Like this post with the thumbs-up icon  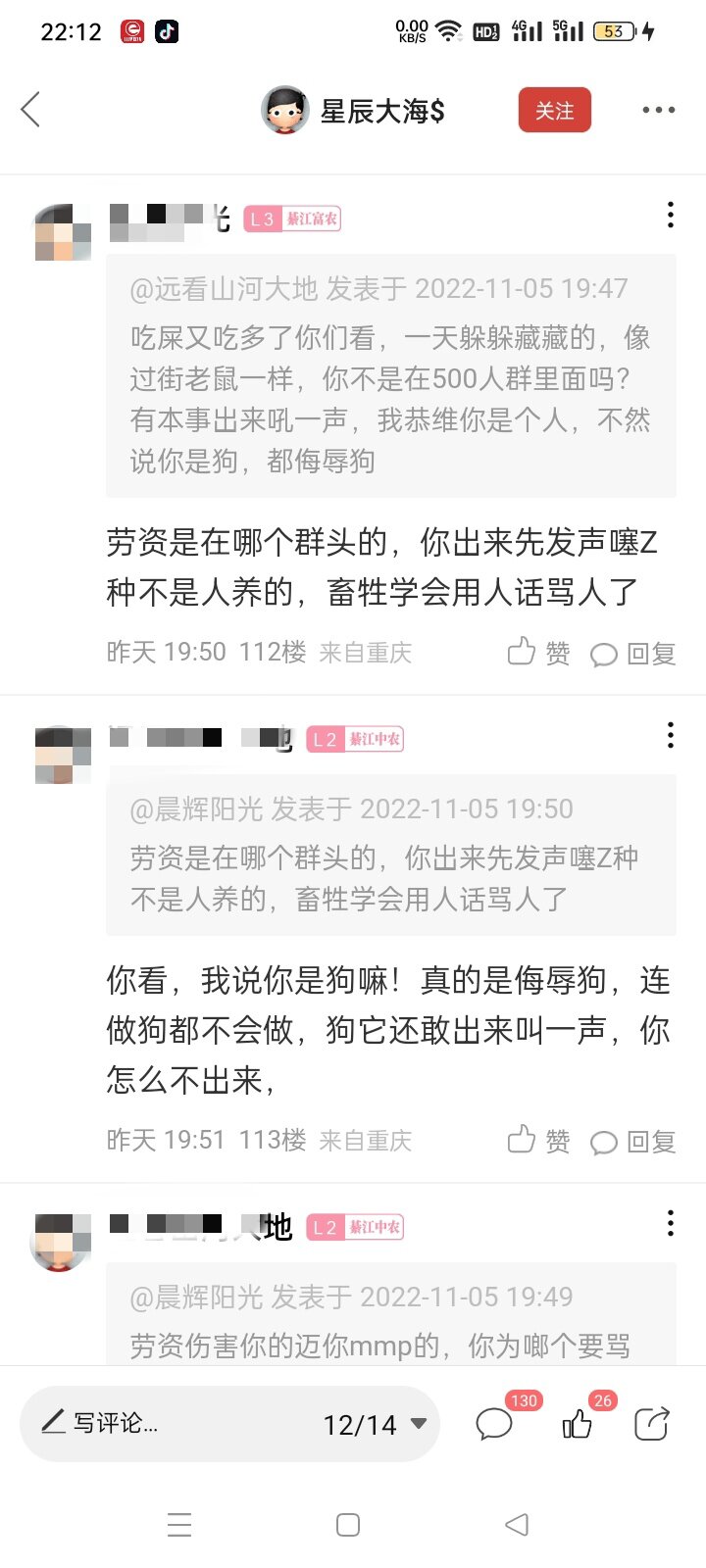[578, 1424]
